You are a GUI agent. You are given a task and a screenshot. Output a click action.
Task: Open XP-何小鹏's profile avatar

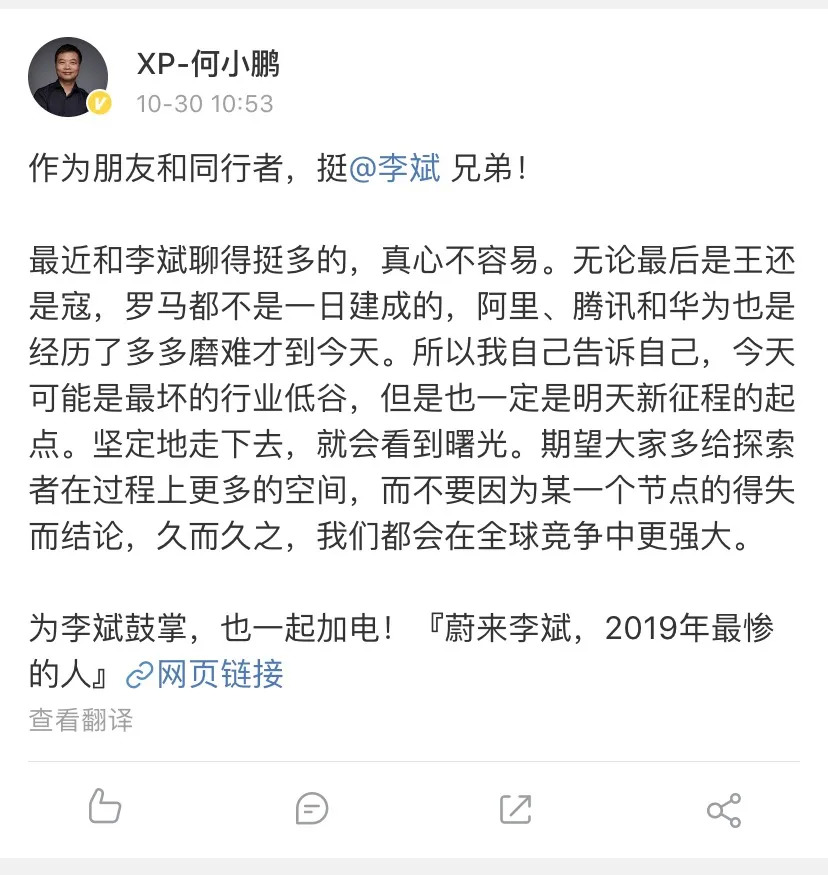coord(68,77)
